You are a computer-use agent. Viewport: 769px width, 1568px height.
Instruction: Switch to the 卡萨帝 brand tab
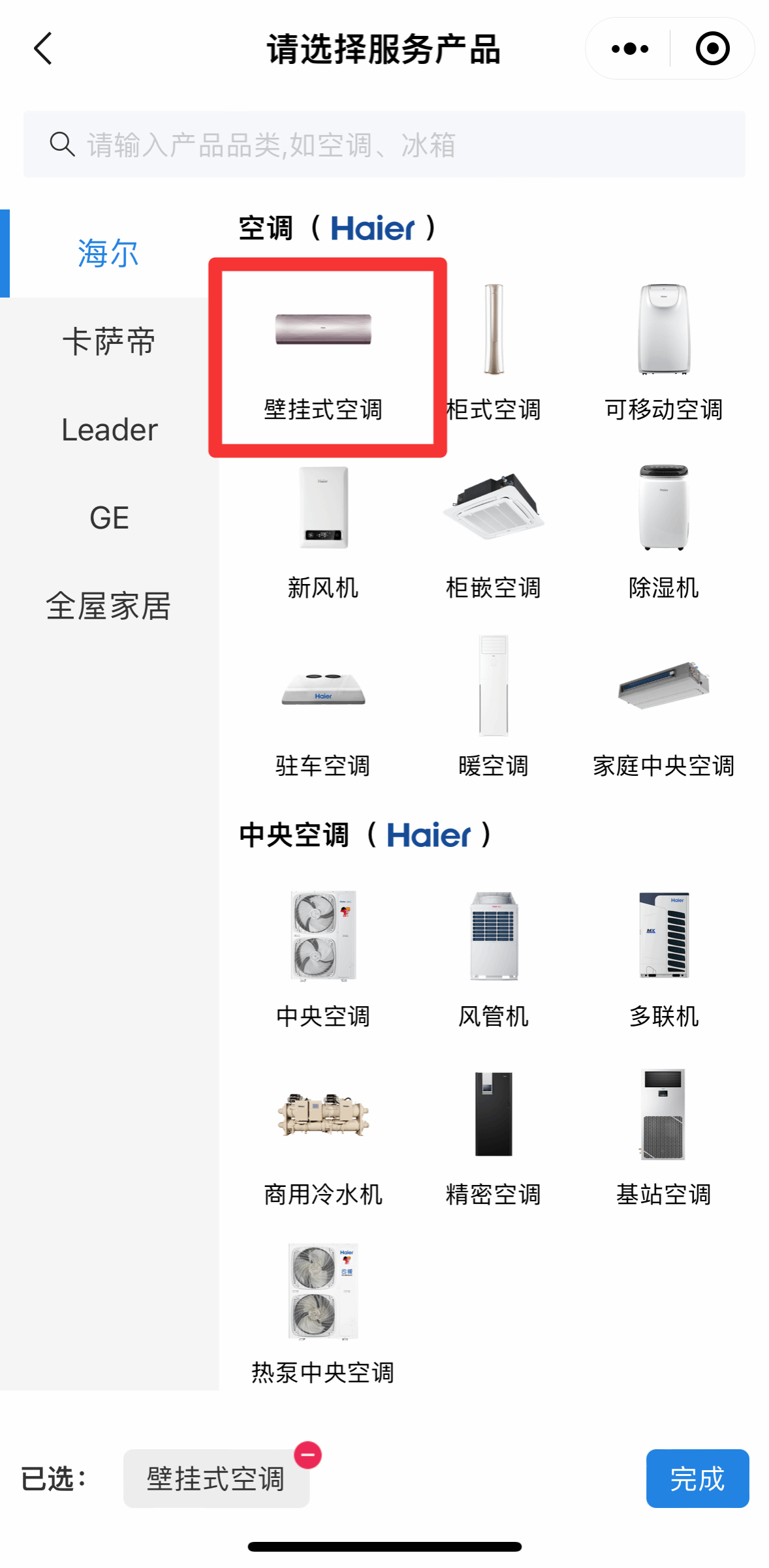[x=109, y=342]
